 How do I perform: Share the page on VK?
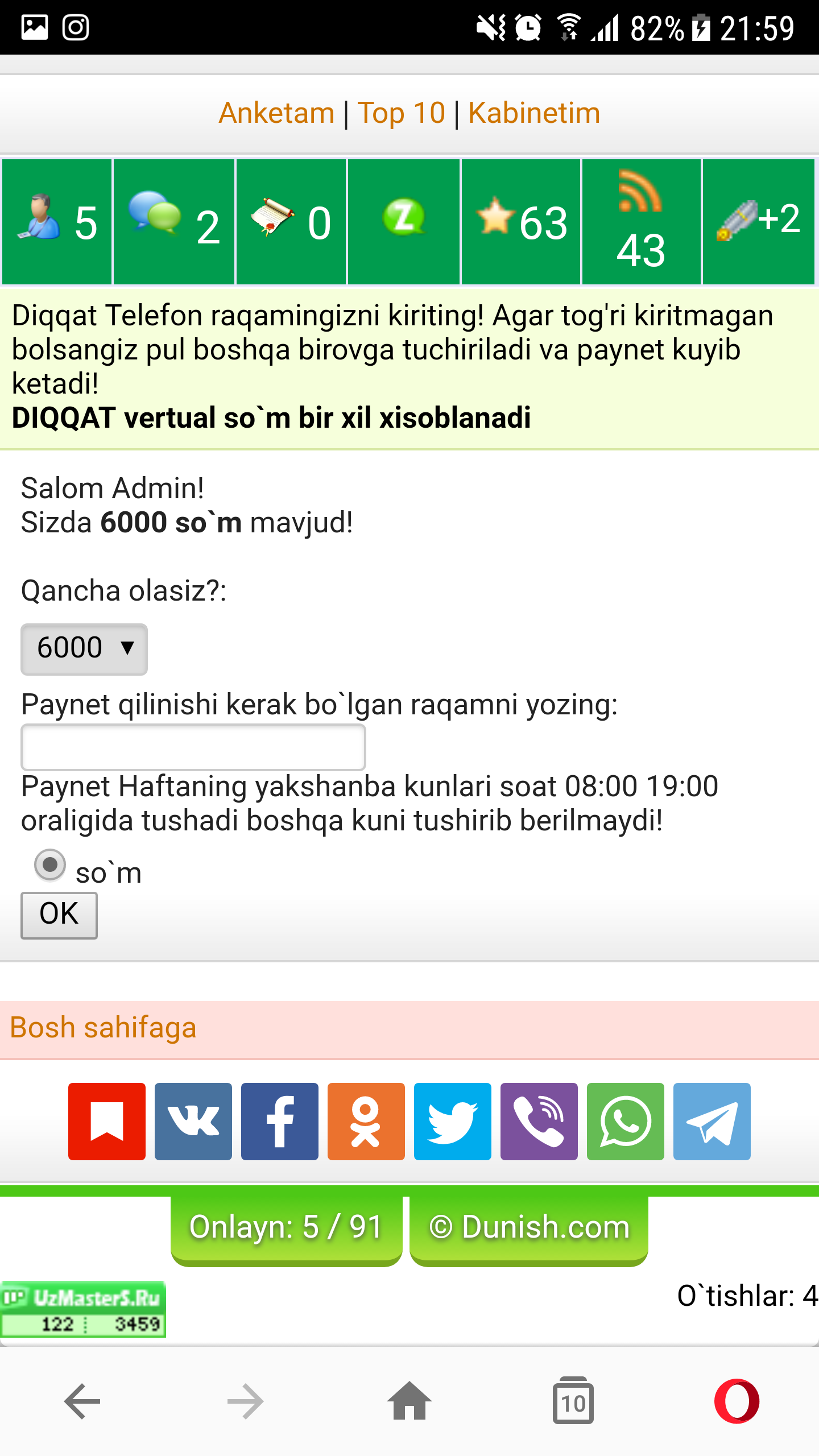click(x=193, y=1121)
